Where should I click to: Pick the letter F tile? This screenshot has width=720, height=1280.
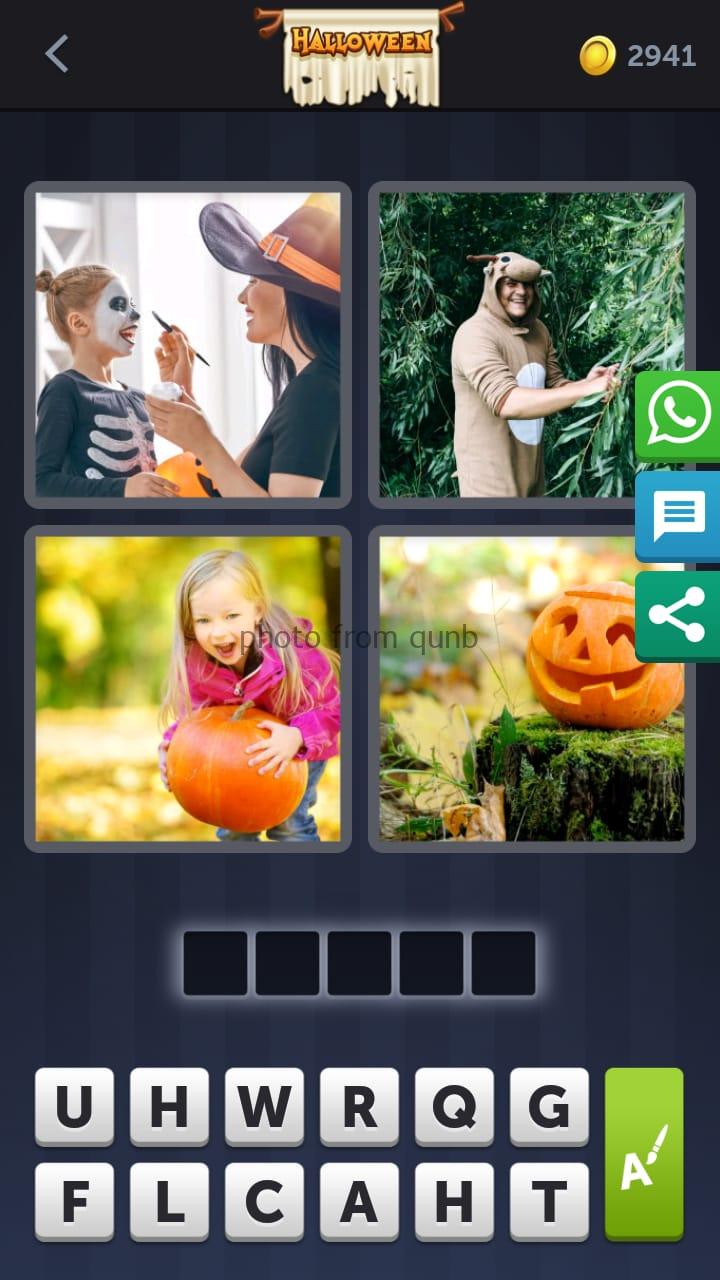(x=74, y=1201)
